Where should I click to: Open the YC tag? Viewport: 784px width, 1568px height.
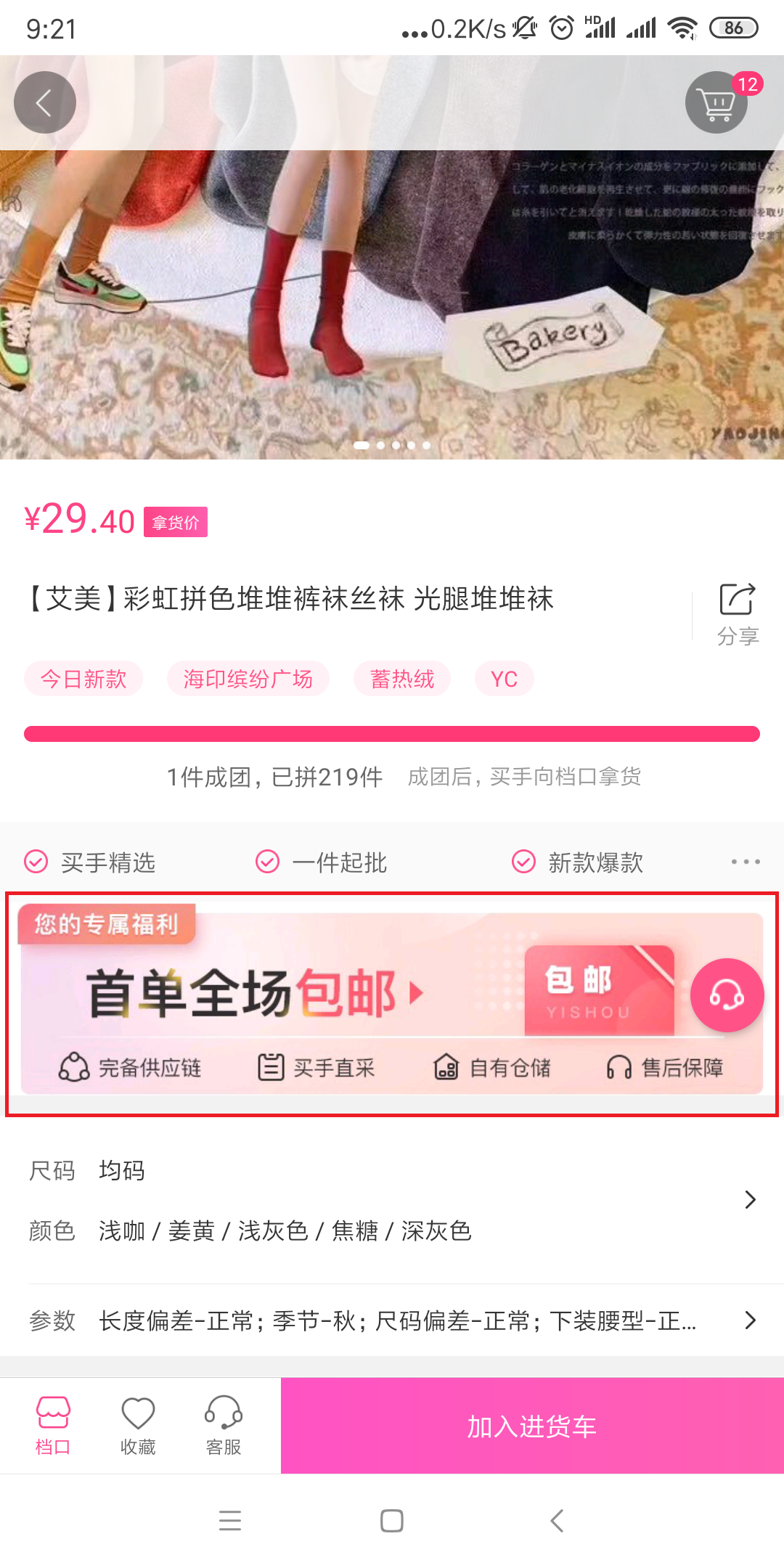click(505, 679)
